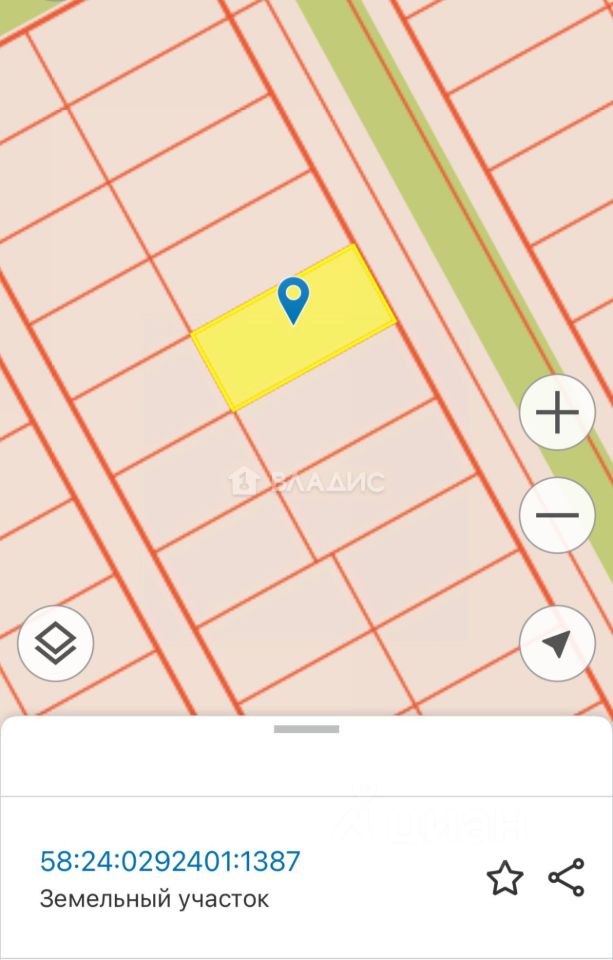Open details for cadastral number 58:24:0292401:1387
The width and height of the screenshot is (613, 960).
(170, 861)
